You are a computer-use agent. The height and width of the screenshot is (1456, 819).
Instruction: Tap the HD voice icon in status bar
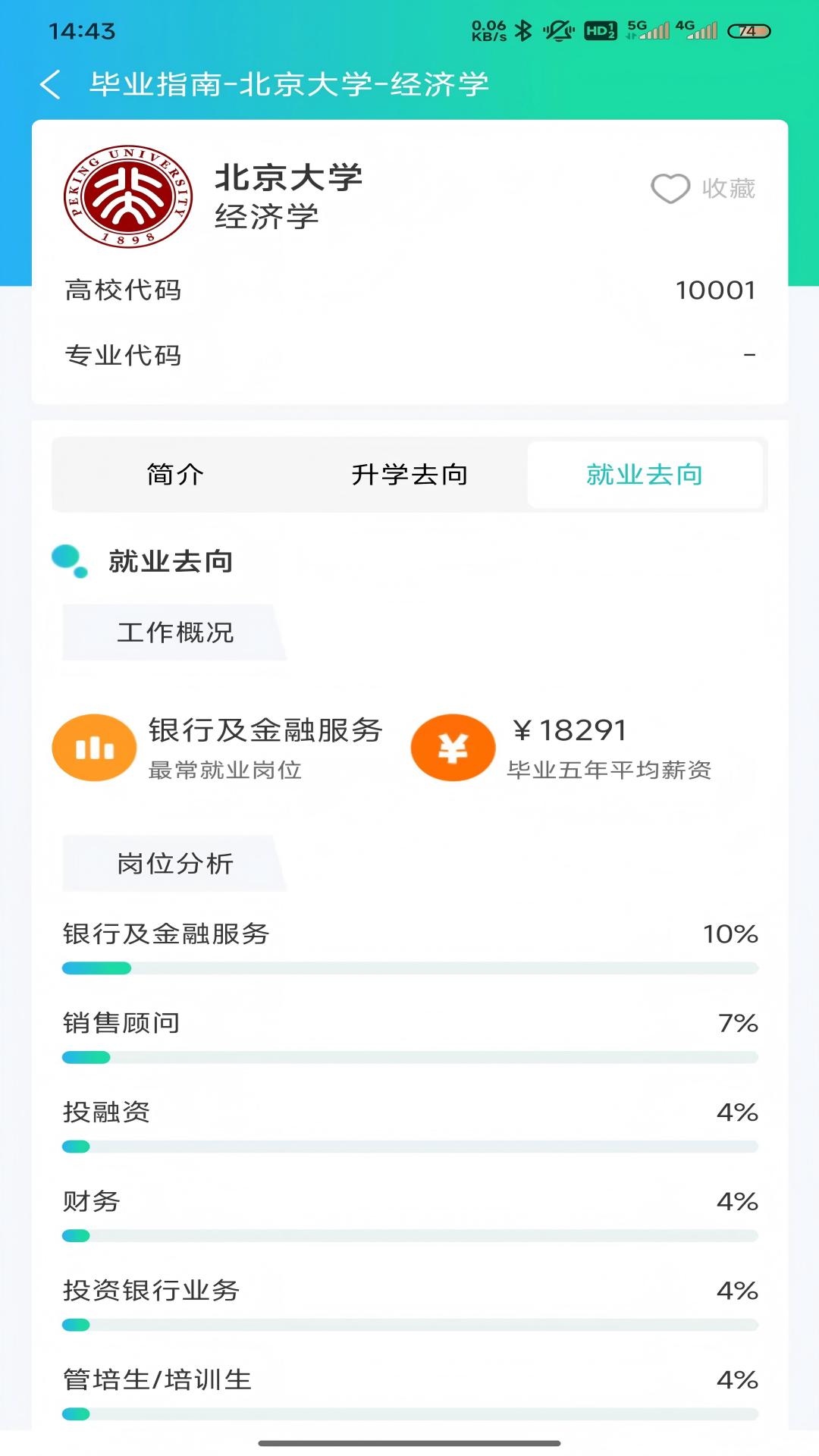(x=597, y=29)
